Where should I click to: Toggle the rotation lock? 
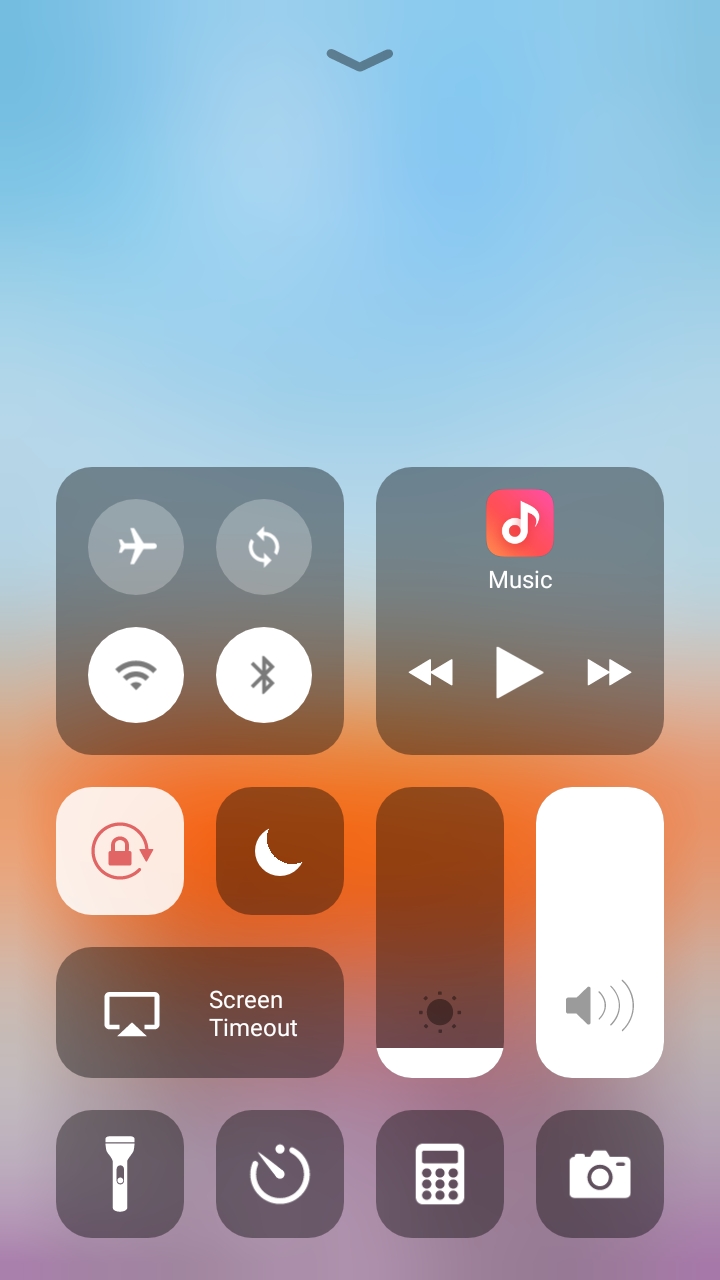tap(120, 851)
